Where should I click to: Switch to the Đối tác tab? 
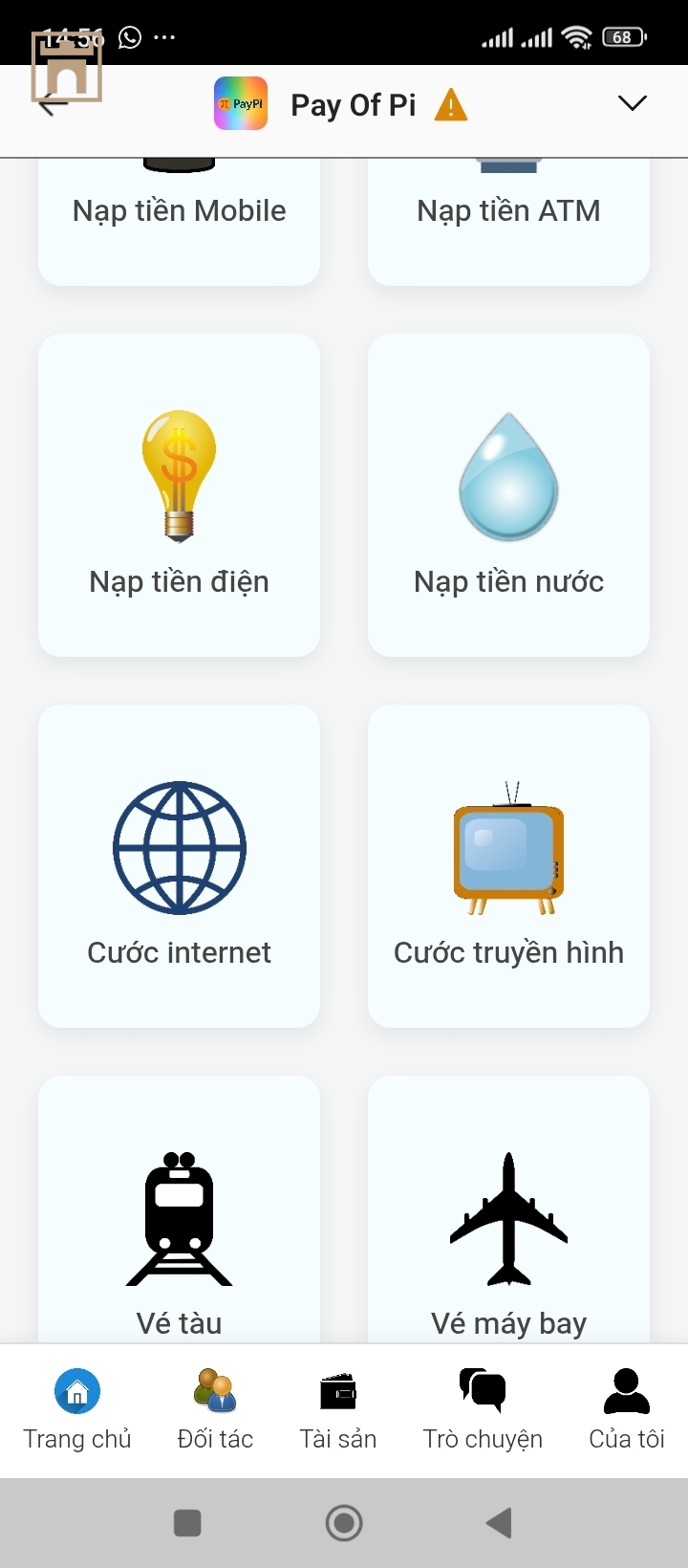(215, 1410)
